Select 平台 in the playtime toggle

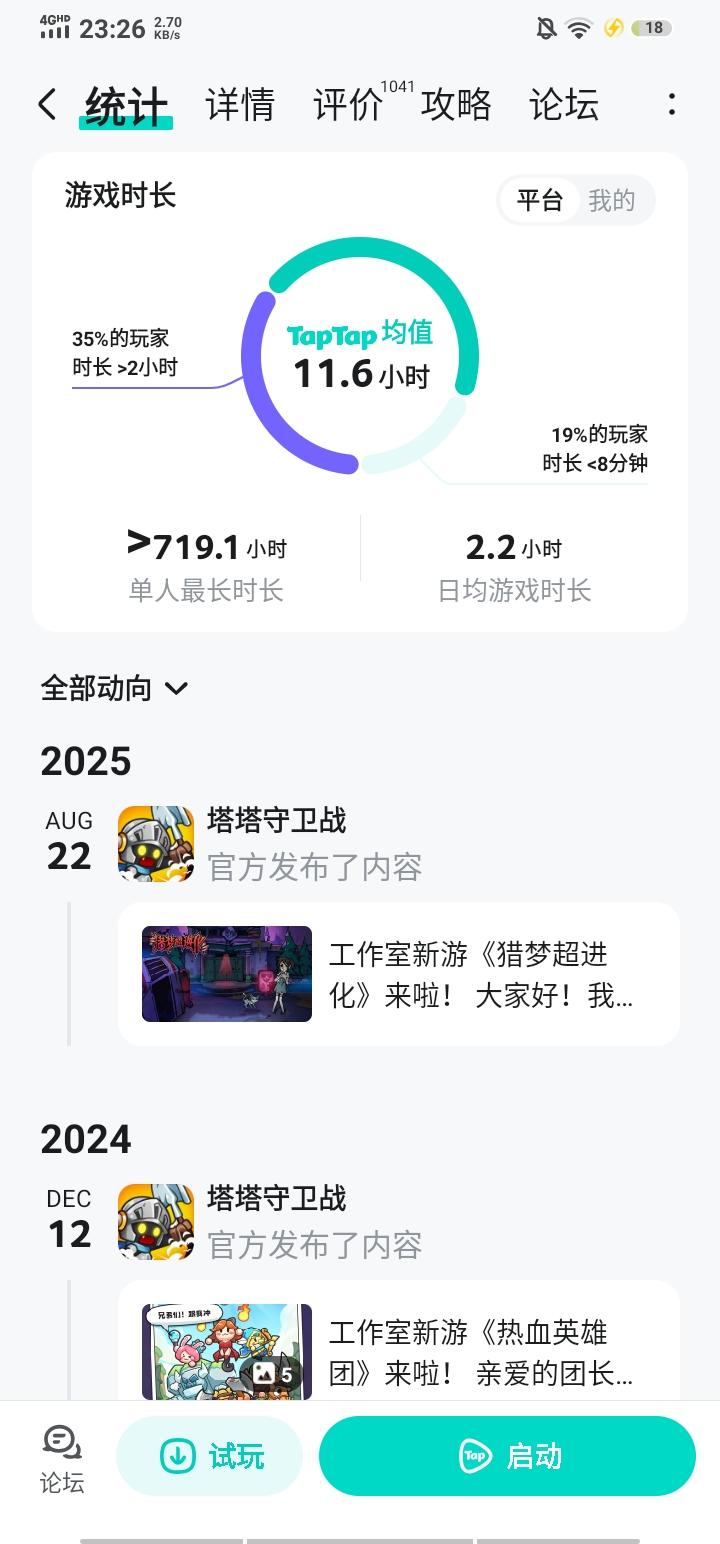[x=540, y=201]
